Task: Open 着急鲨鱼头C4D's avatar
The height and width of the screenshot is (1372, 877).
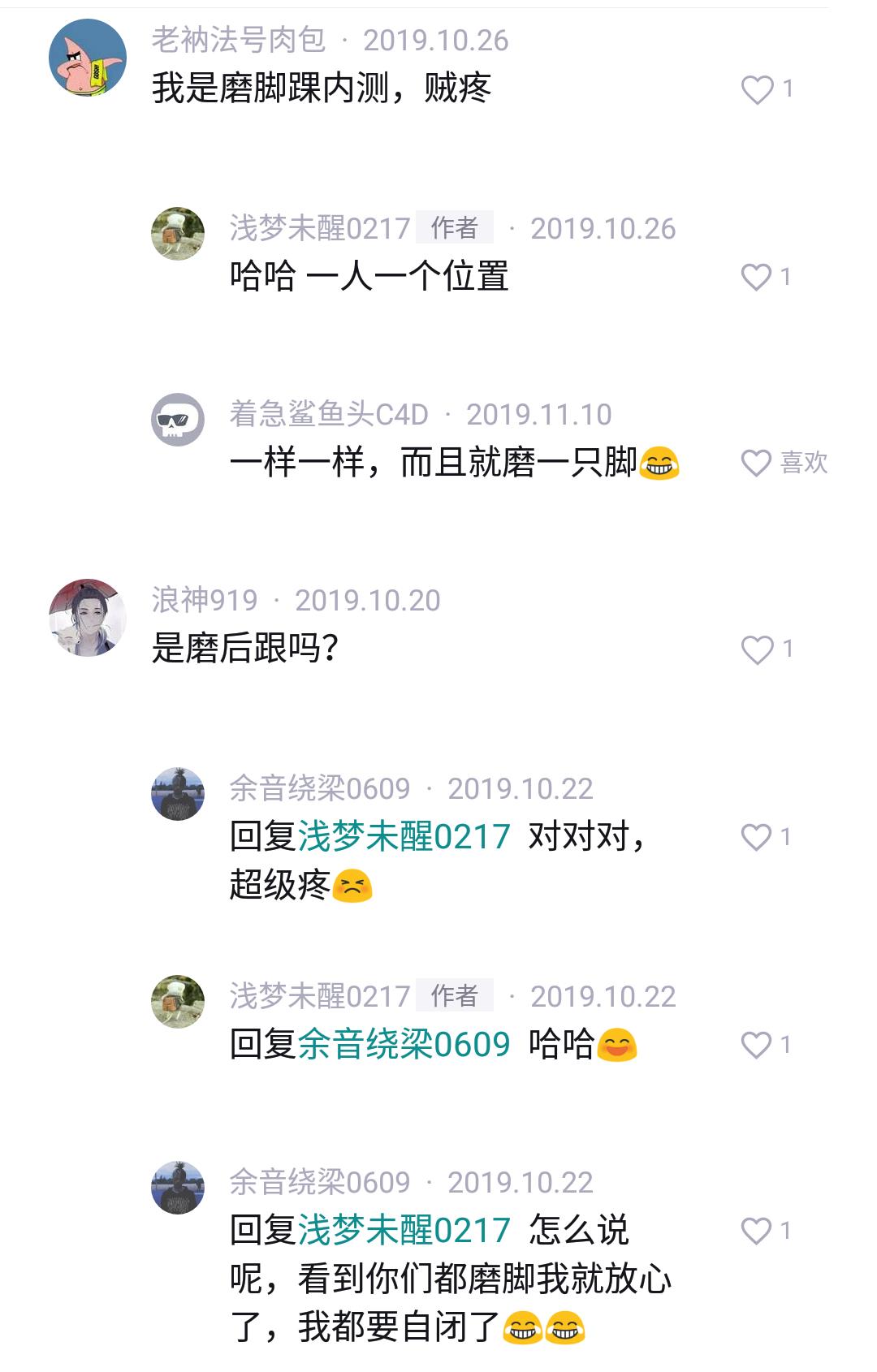Action: [178, 420]
